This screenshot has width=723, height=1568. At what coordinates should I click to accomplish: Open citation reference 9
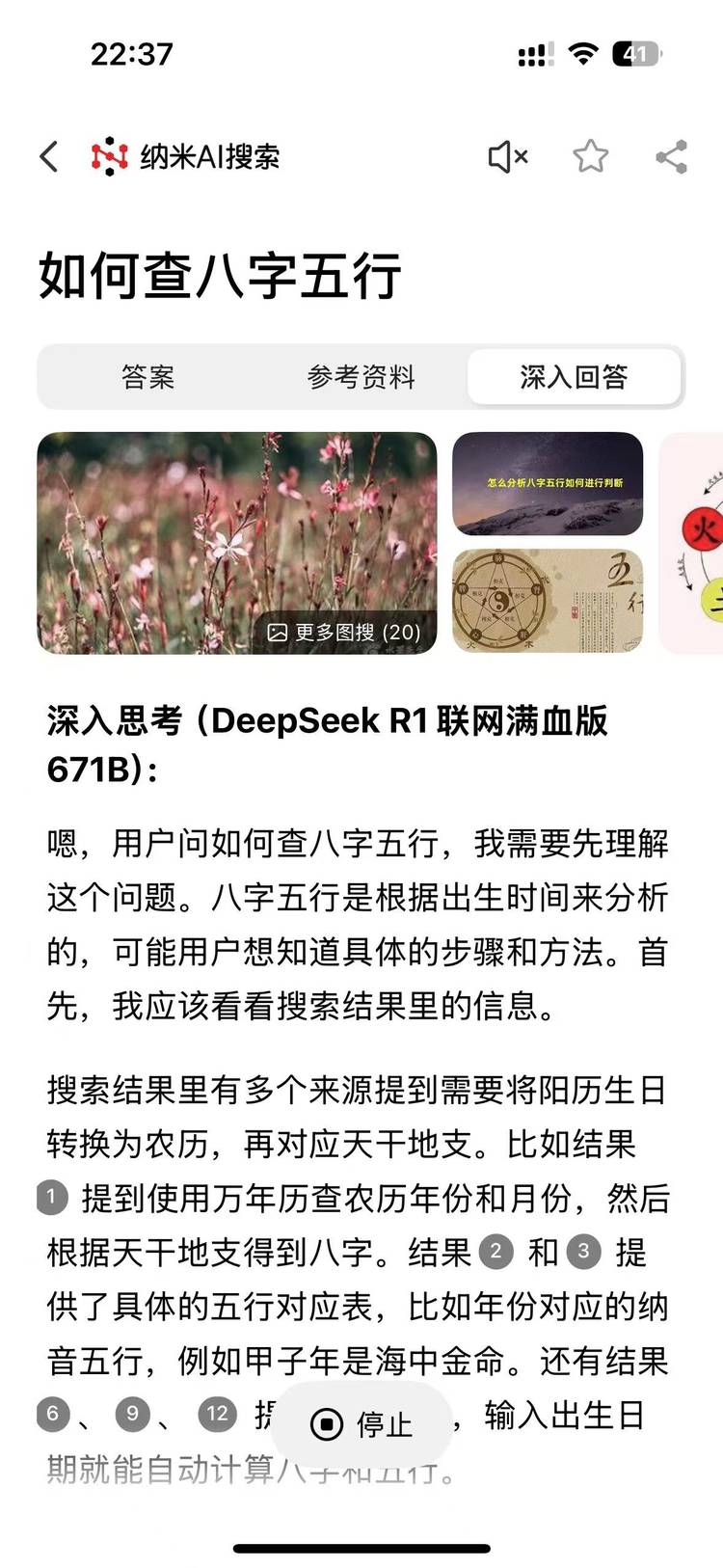(x=132, y=1415)
